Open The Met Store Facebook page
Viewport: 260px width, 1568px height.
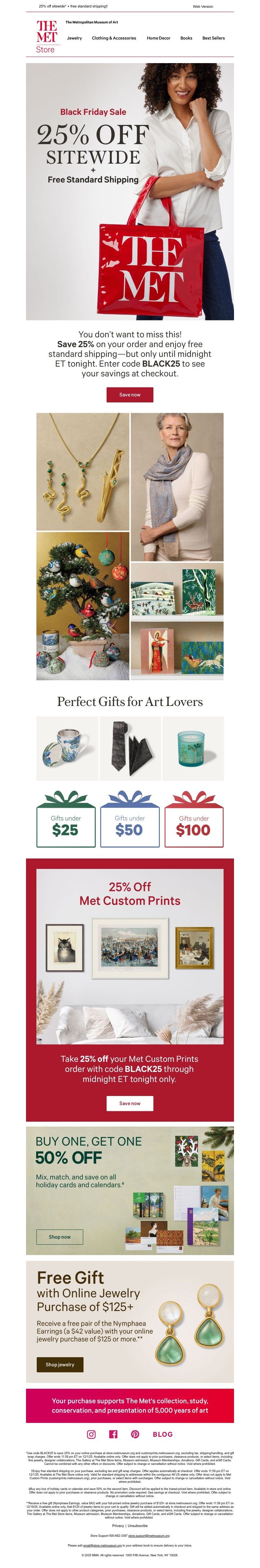[x=113, y=1434]
